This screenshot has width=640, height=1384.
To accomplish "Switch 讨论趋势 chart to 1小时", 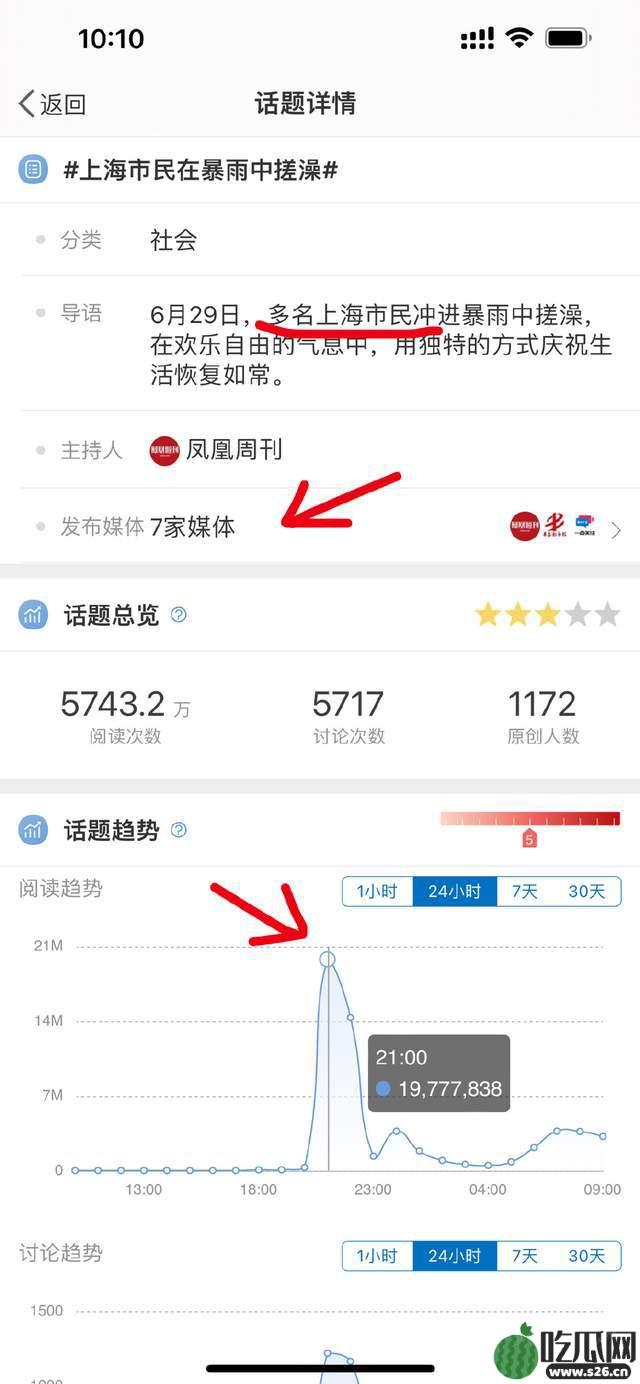I will click(x=378, y=1256).
